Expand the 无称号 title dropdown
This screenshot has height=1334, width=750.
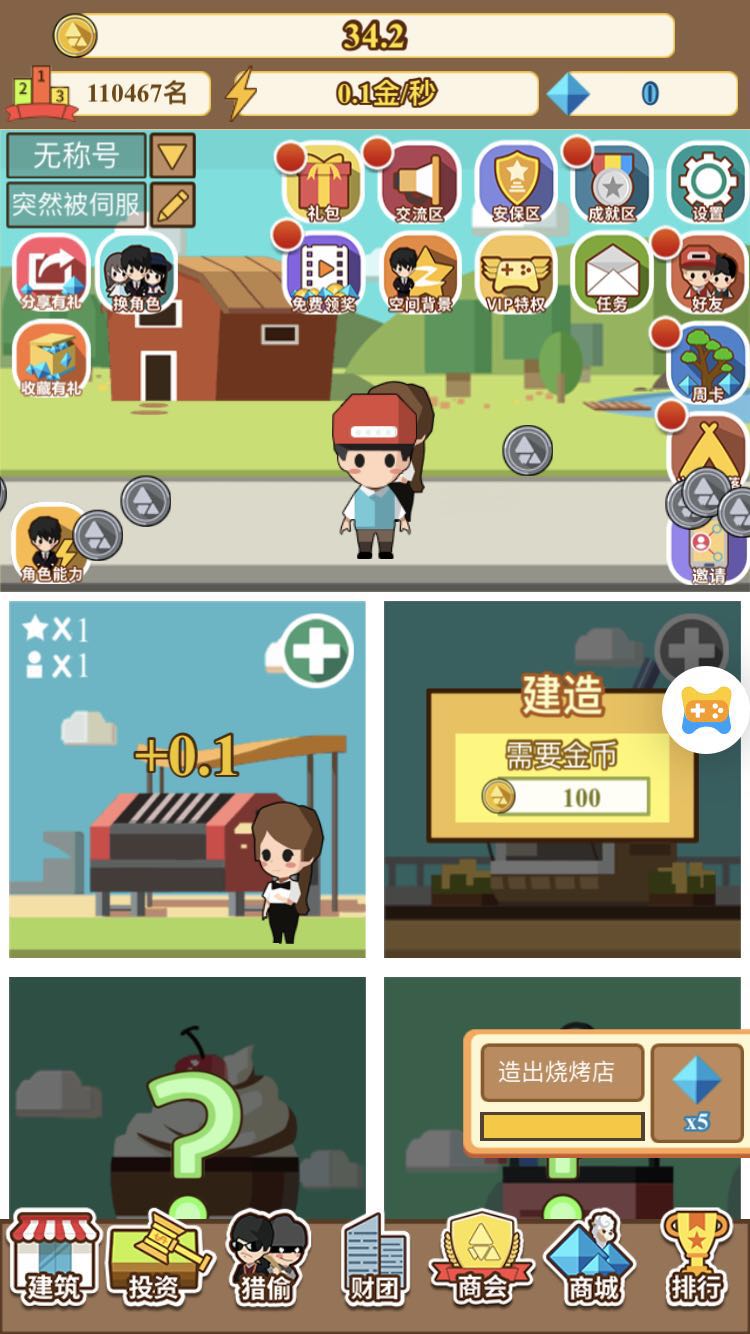coord(172,155)
